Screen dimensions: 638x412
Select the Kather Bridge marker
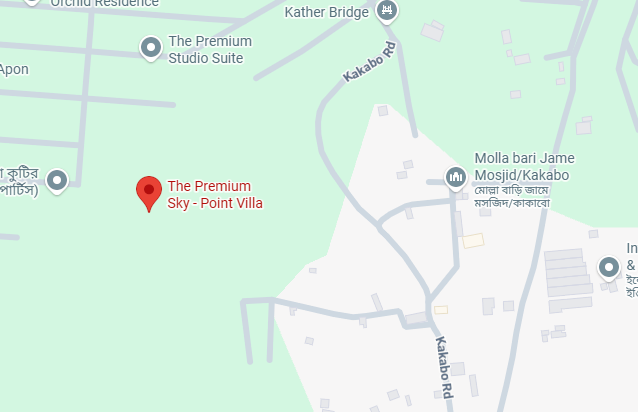387,12
